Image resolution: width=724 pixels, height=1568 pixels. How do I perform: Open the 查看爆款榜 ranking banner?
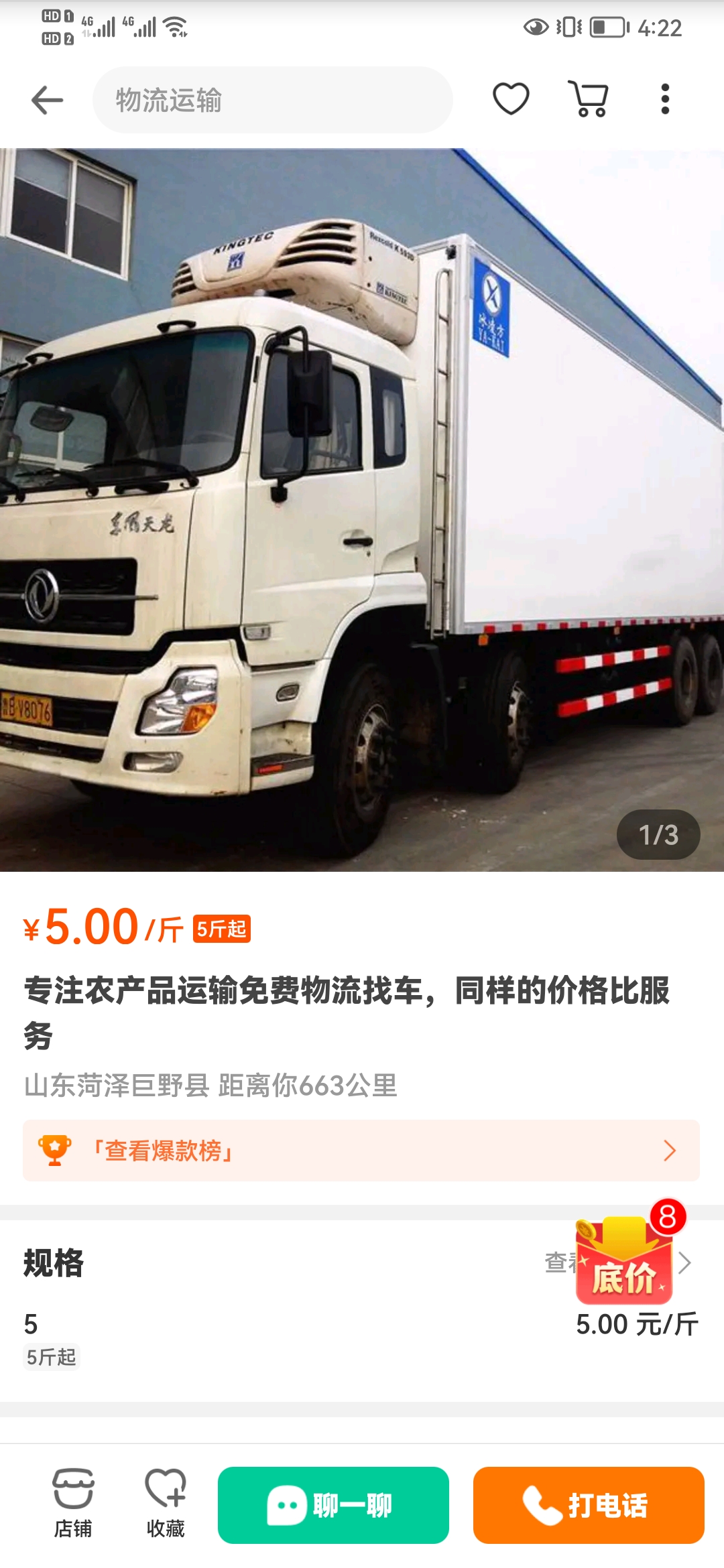pos(361,1151)
